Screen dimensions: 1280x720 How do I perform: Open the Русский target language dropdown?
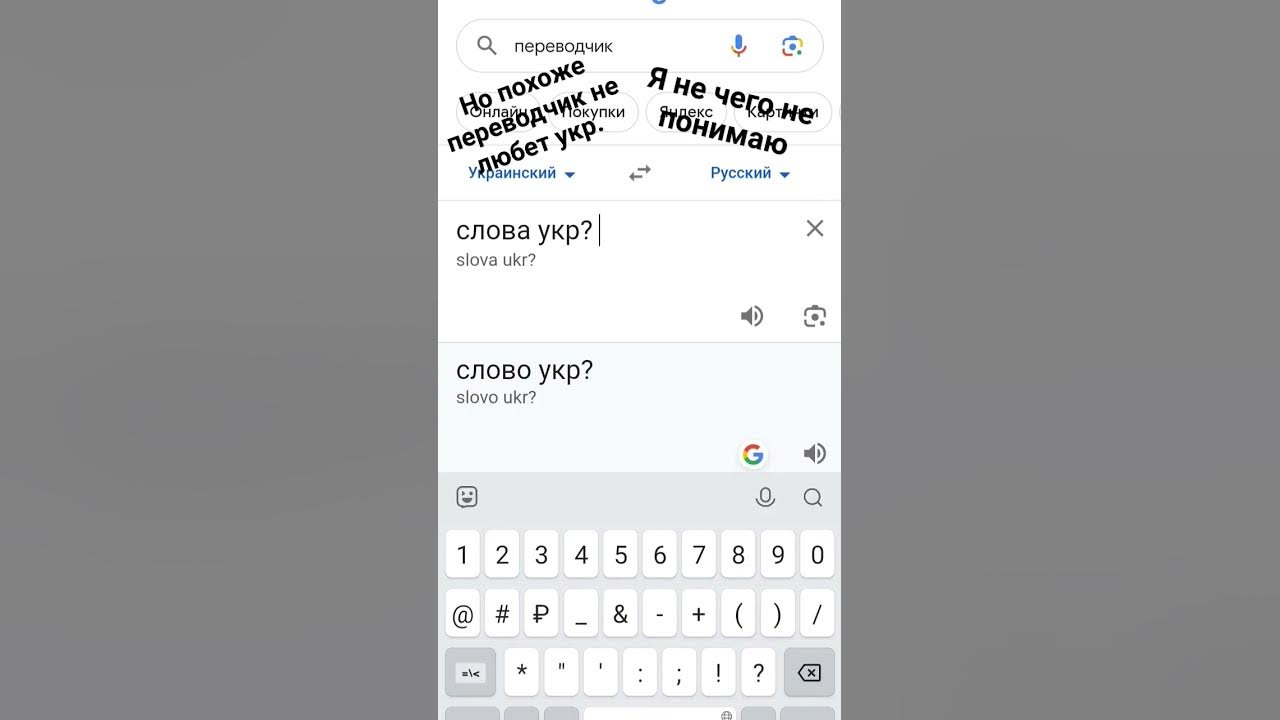tap(750, 173)
